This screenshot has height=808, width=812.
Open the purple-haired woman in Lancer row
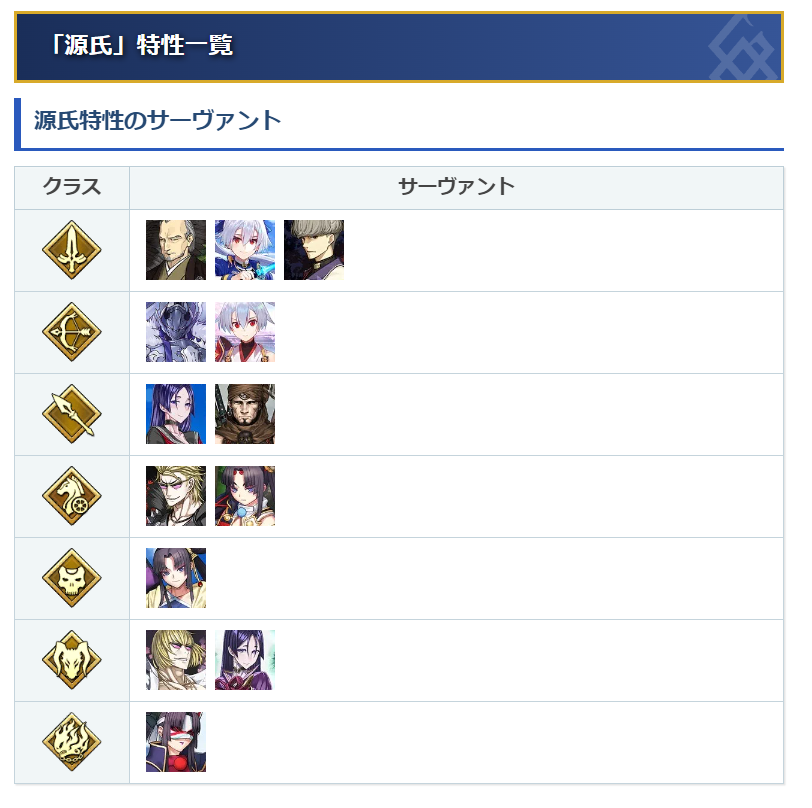(x=176, y=414)
